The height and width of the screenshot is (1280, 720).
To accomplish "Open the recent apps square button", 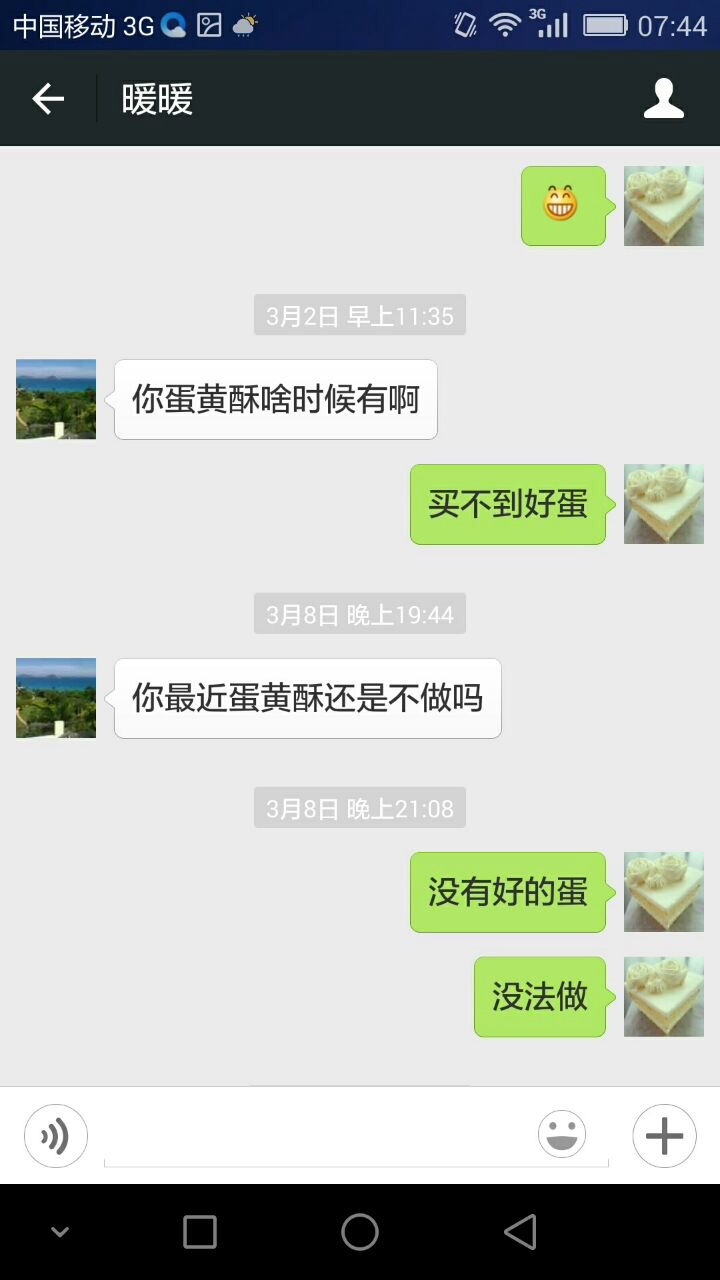I will tap(200, 1232).
